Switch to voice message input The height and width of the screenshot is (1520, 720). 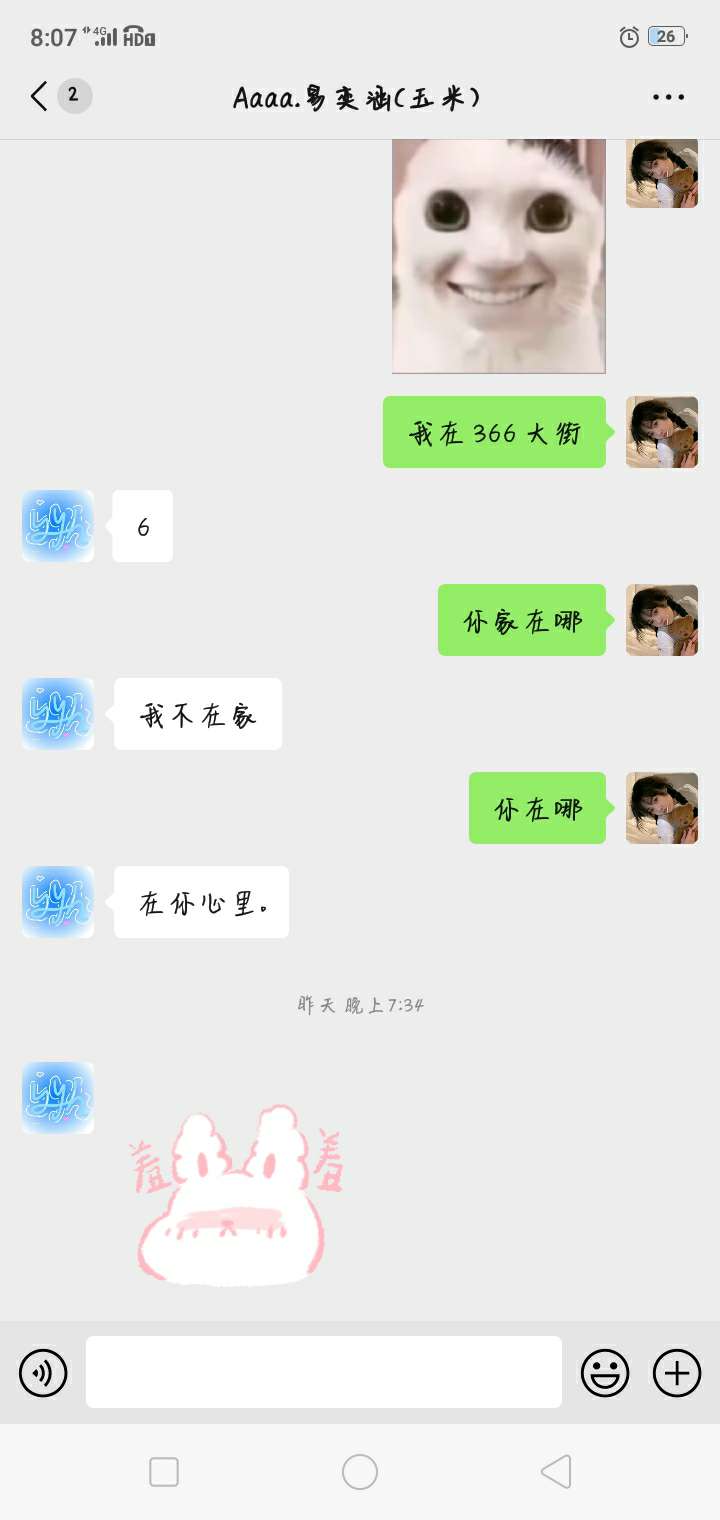43,1372
